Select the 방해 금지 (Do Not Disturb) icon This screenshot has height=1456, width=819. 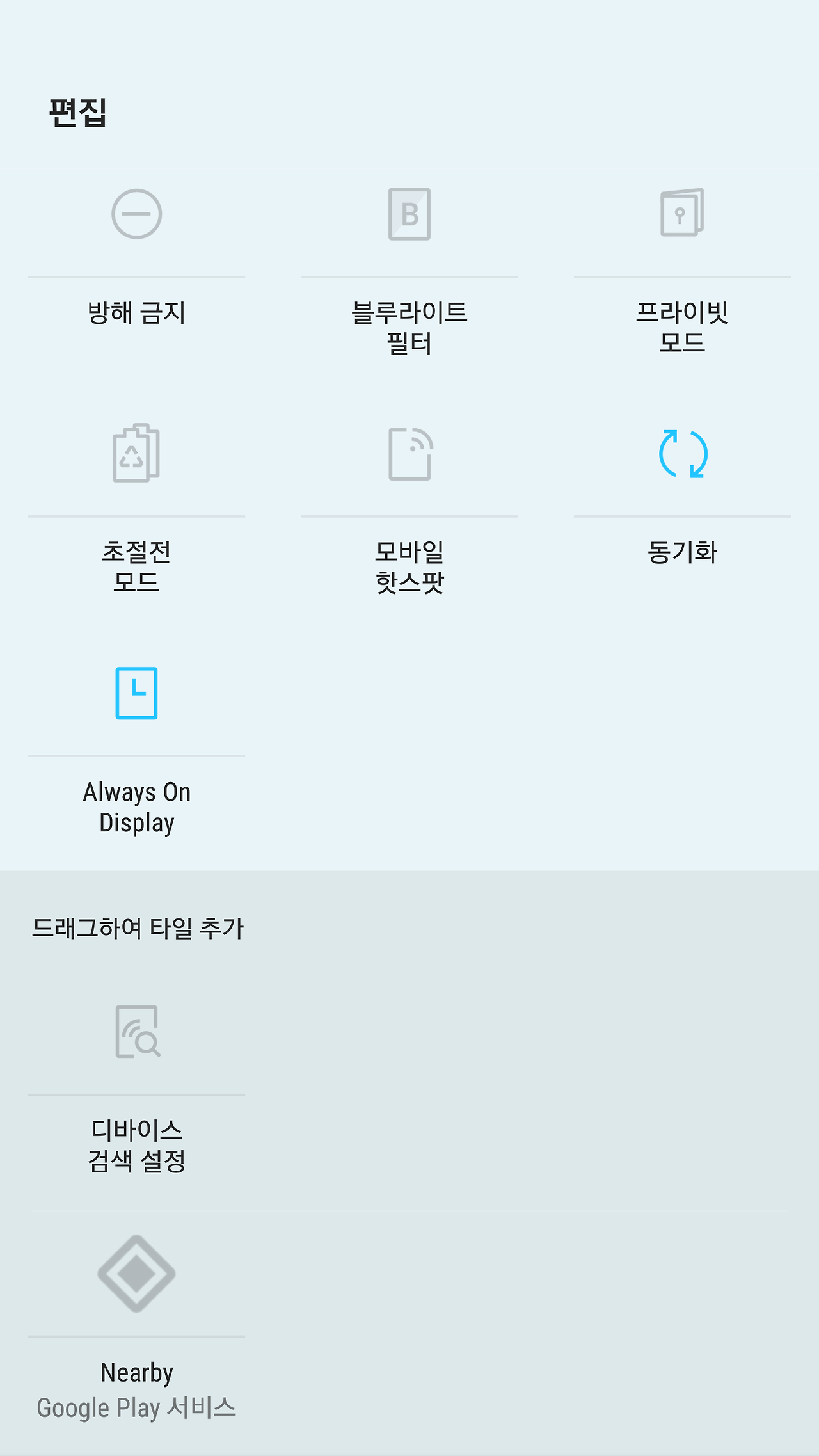click(x=136, y=215)
